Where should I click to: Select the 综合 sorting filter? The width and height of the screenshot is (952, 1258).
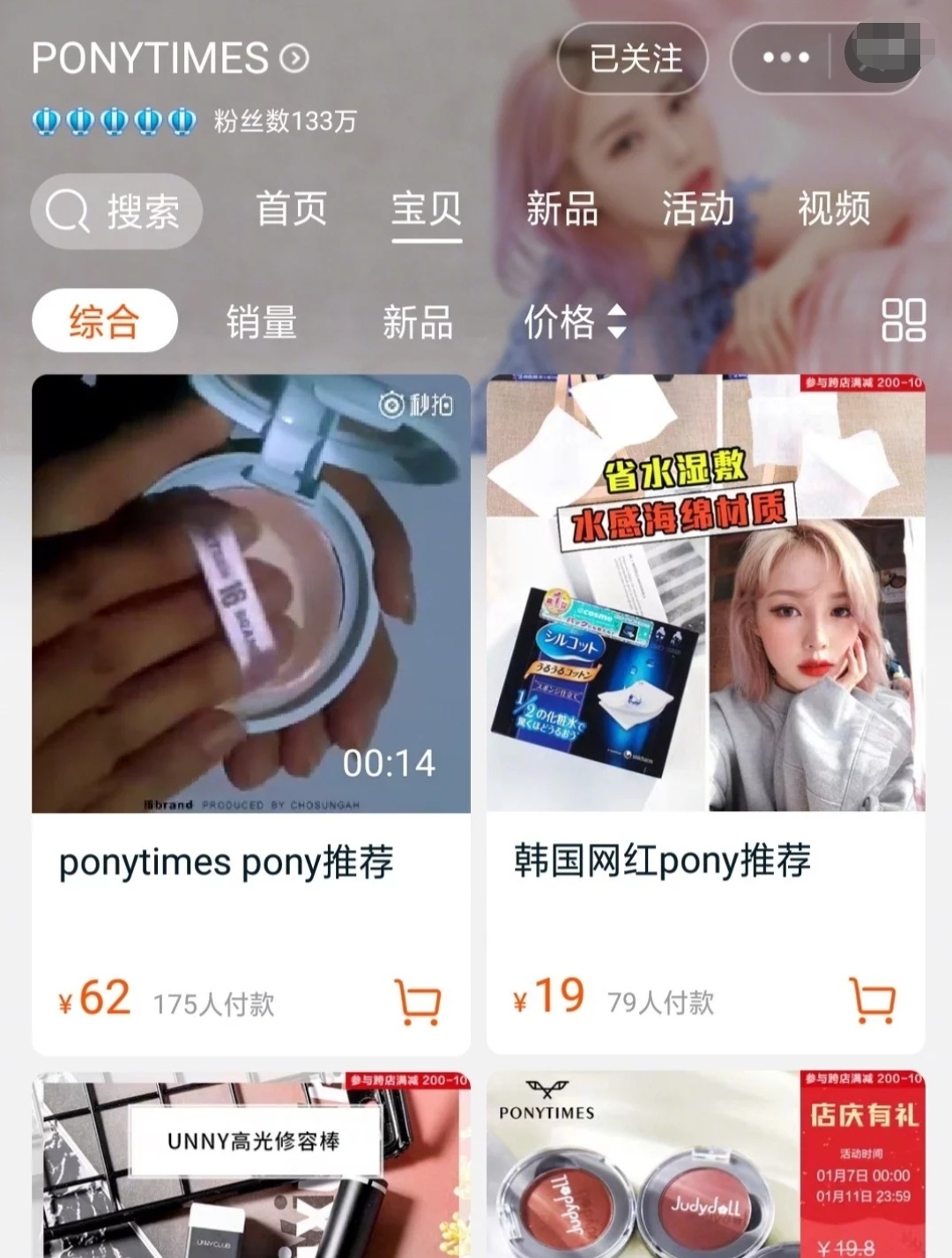click(x=102, y=321)
